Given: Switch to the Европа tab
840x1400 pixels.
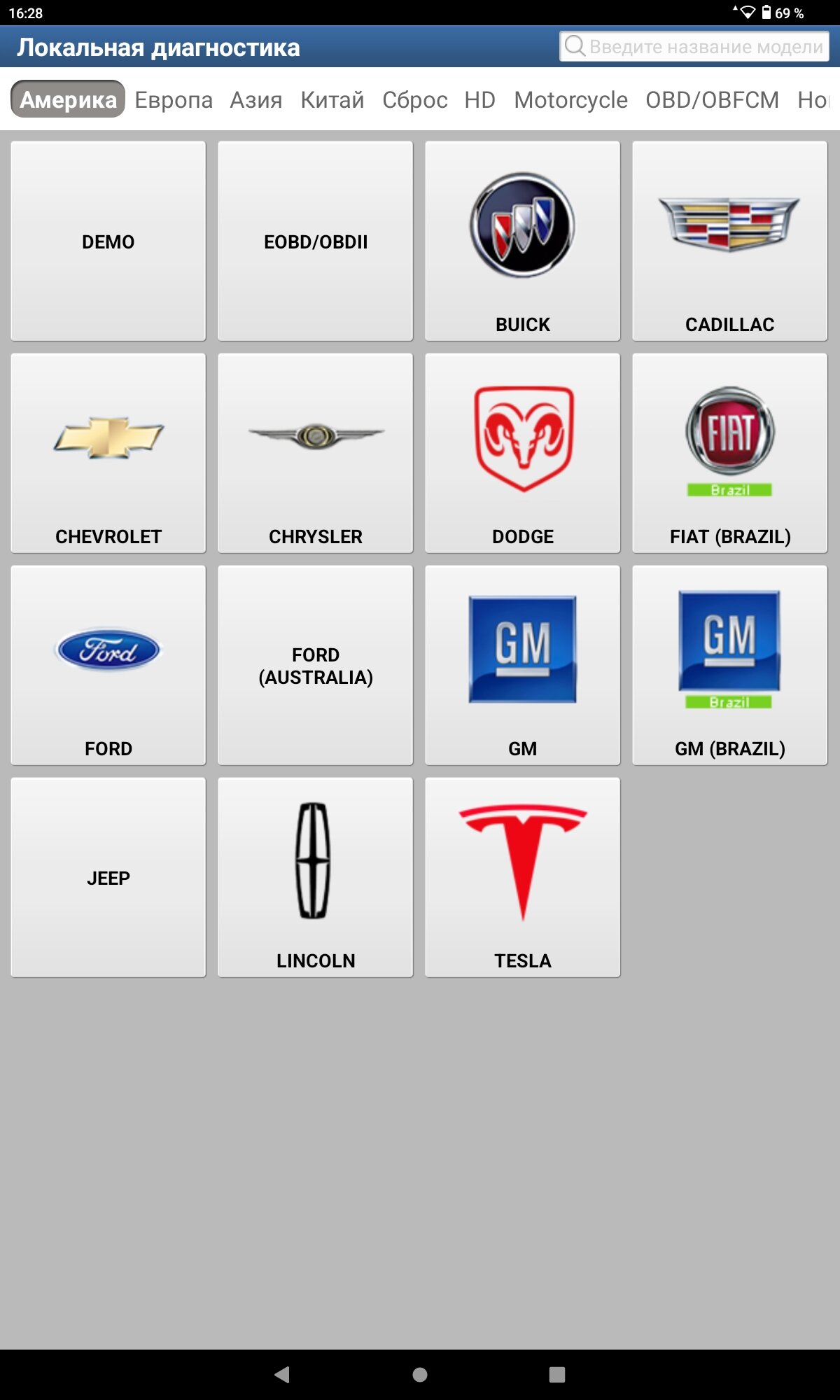Looking at the screenshot, I should [174, 100].
